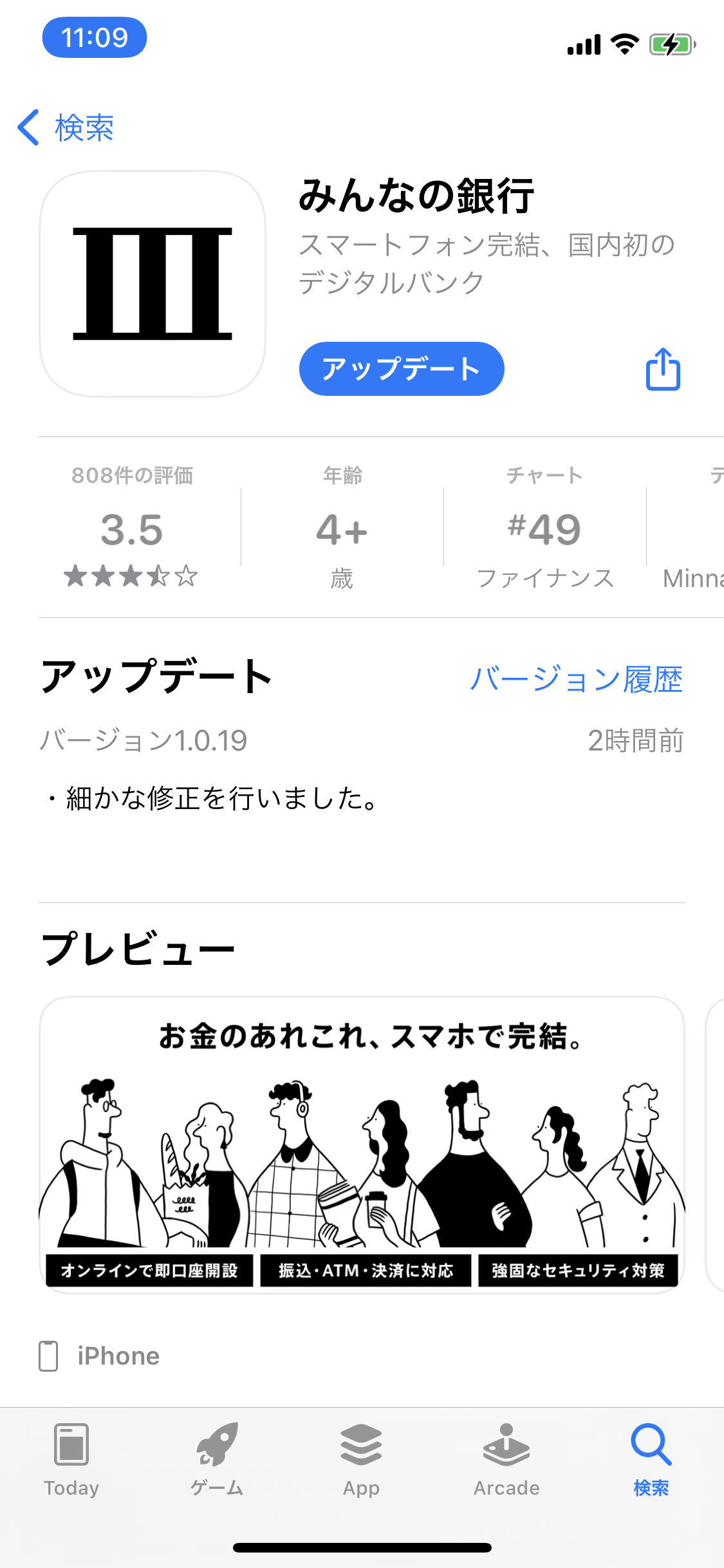The height and width of the screenshot is (1568, 724).
Task: Switch to the ゲーム tab
Action: pos(217,1460)
